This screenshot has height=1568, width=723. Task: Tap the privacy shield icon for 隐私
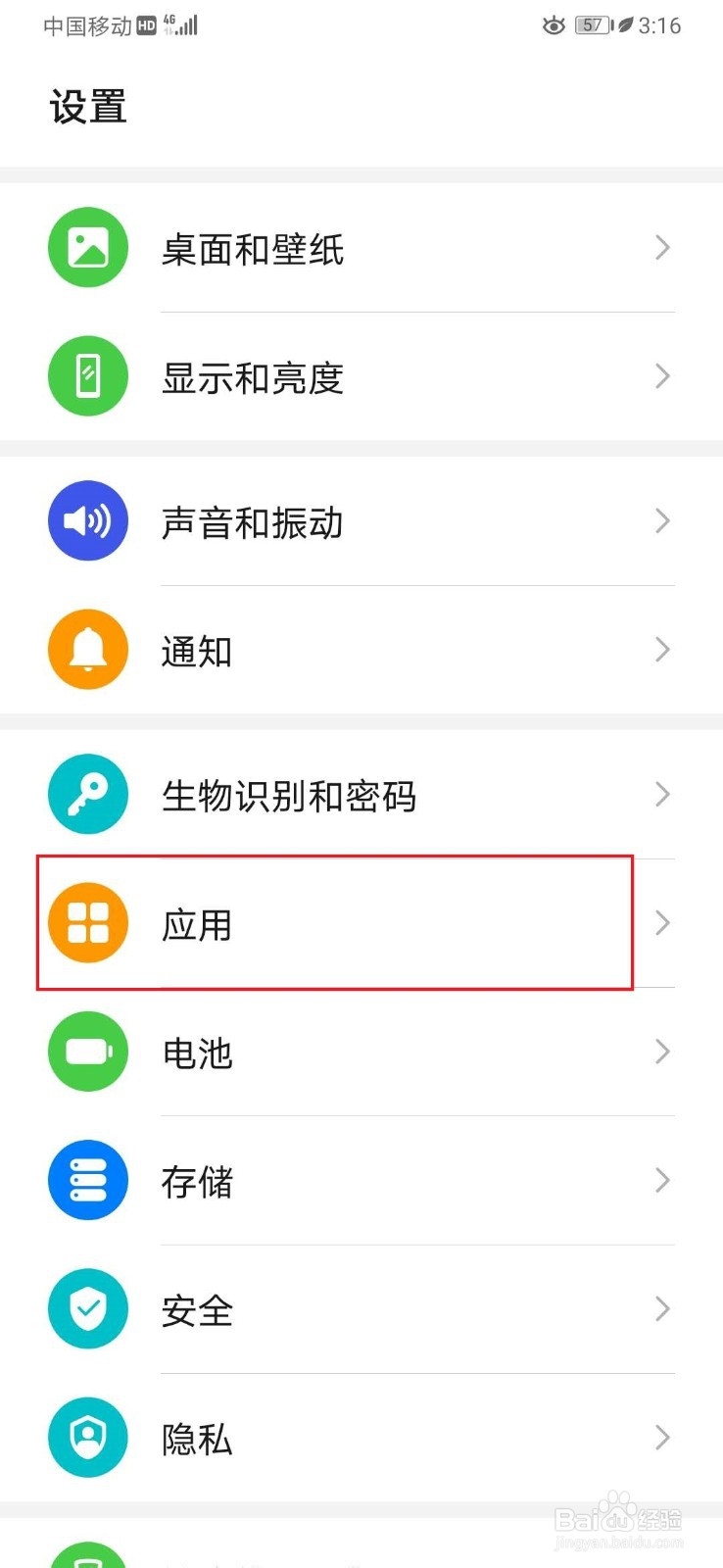point(87,1437)
